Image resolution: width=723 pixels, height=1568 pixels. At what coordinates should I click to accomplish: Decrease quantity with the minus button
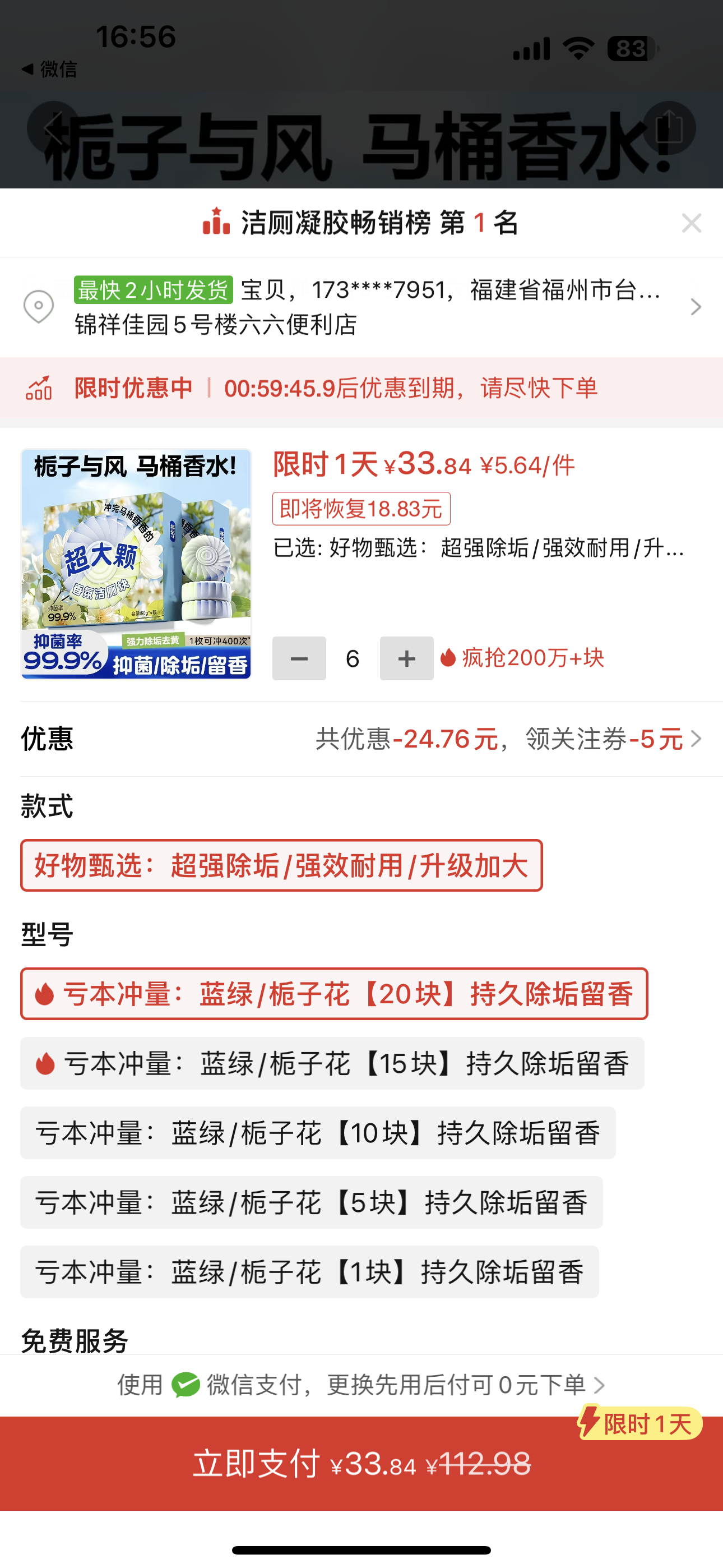click(299, 658)
